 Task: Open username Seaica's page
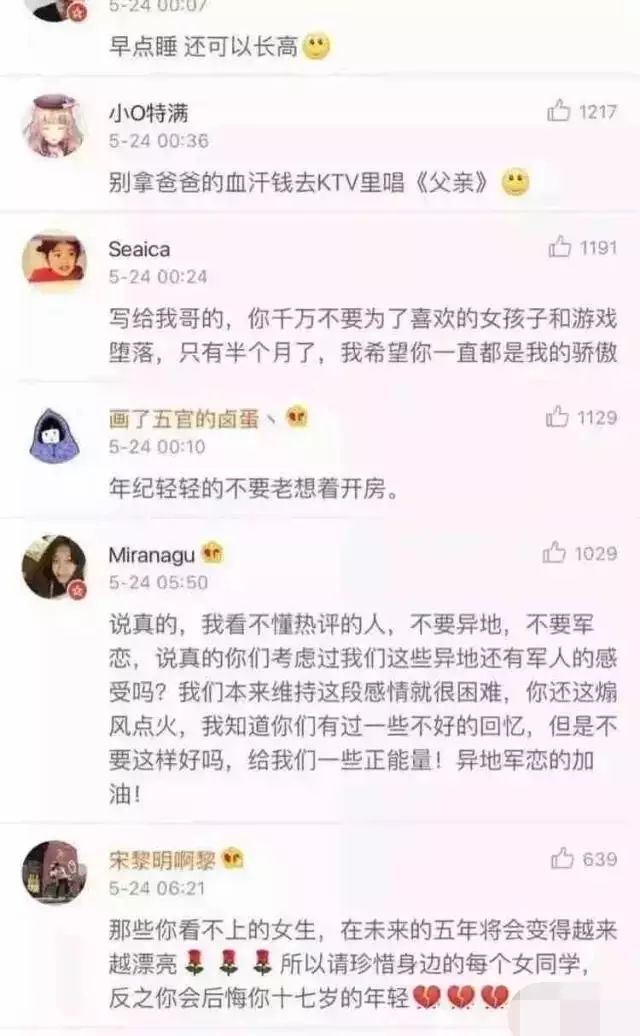click(139, 250)
